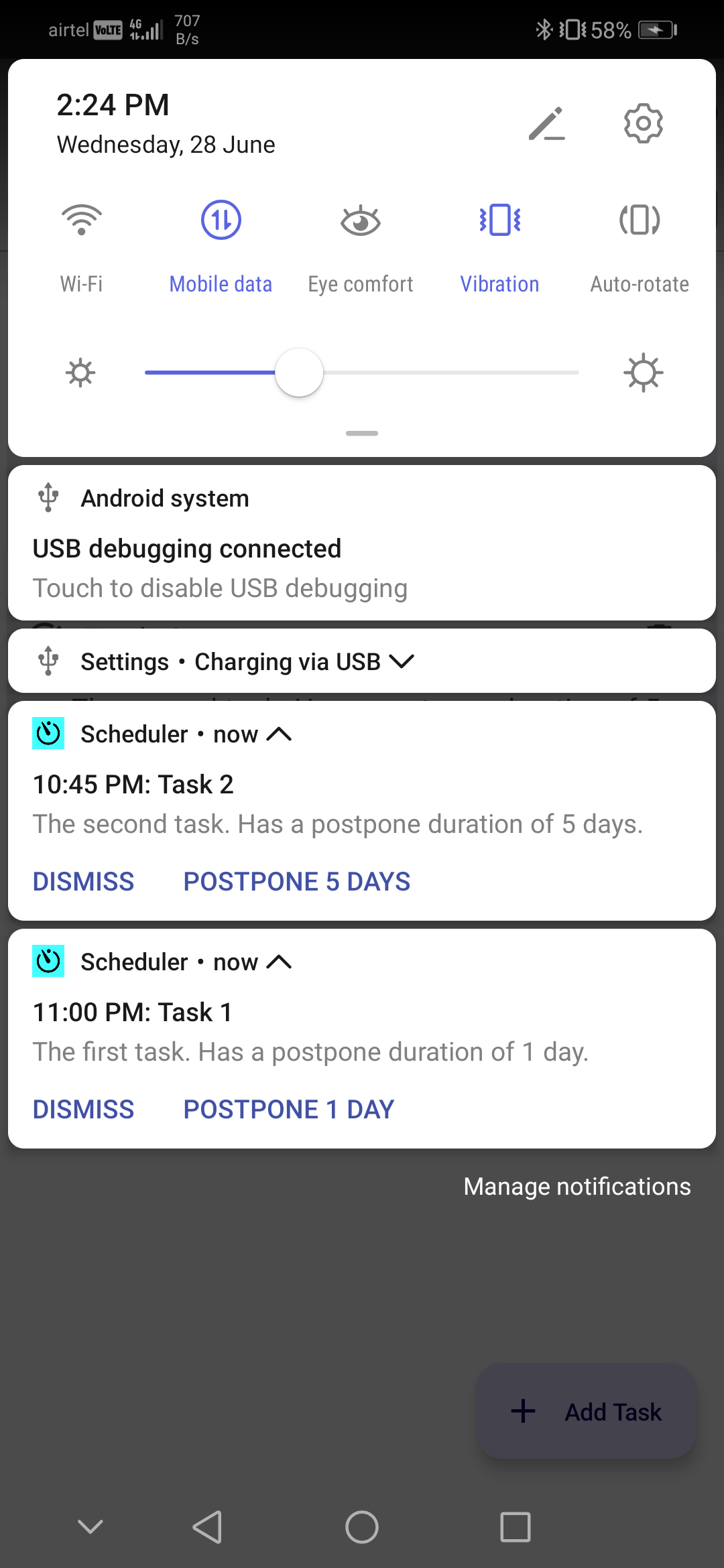Image resolution: width=724 pixels, height=1568 pixels.
Task: Collapse the Task 1 Scheduler notification
Action: pos(280,962)
